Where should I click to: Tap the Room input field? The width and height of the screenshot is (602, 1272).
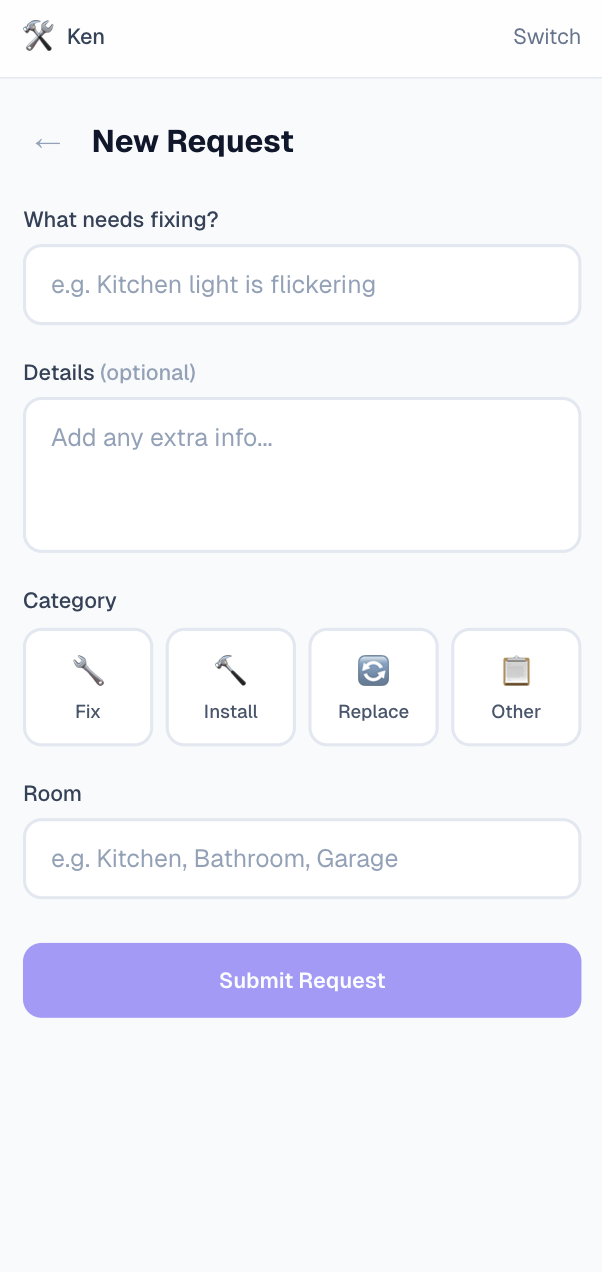click(x=301, y=859)
